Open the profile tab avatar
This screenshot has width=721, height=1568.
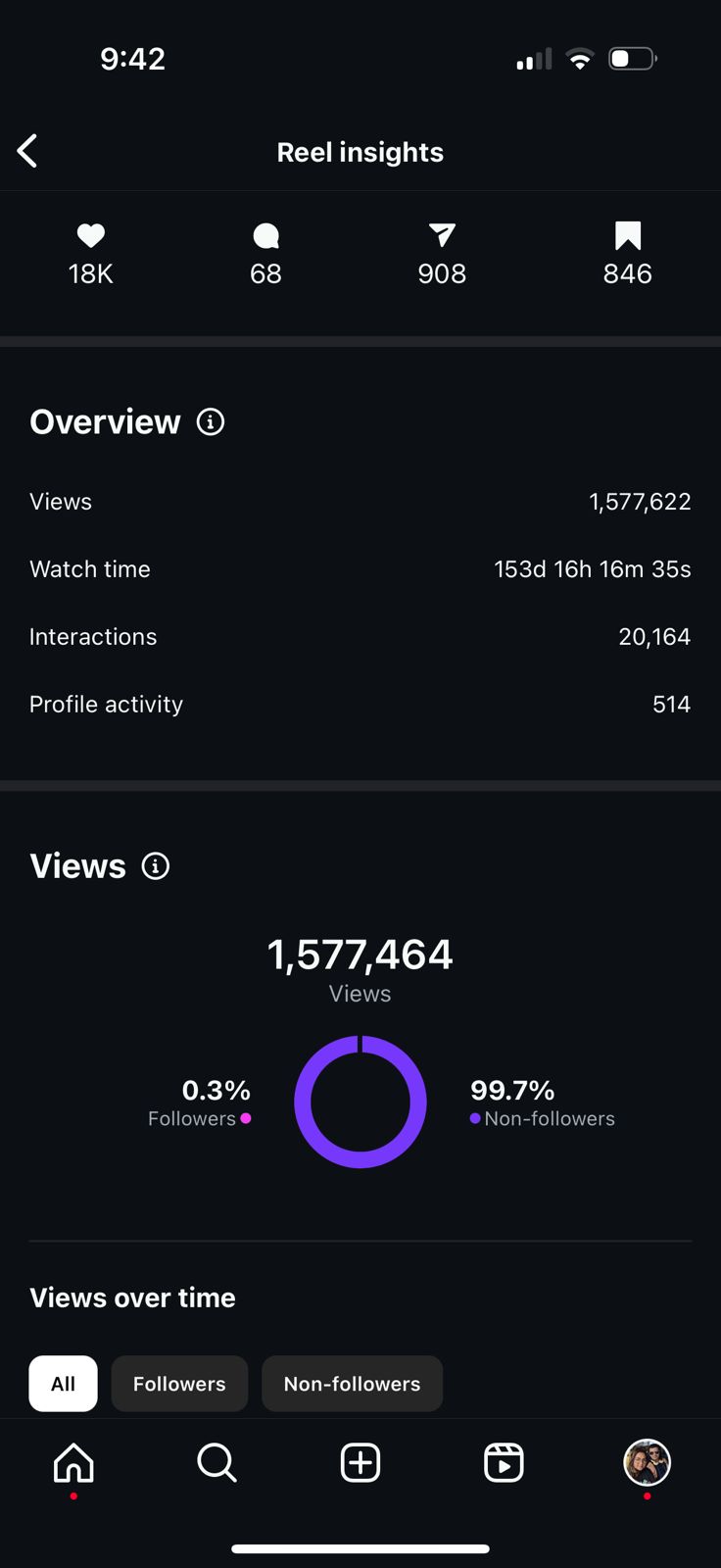click(648, 1463)
